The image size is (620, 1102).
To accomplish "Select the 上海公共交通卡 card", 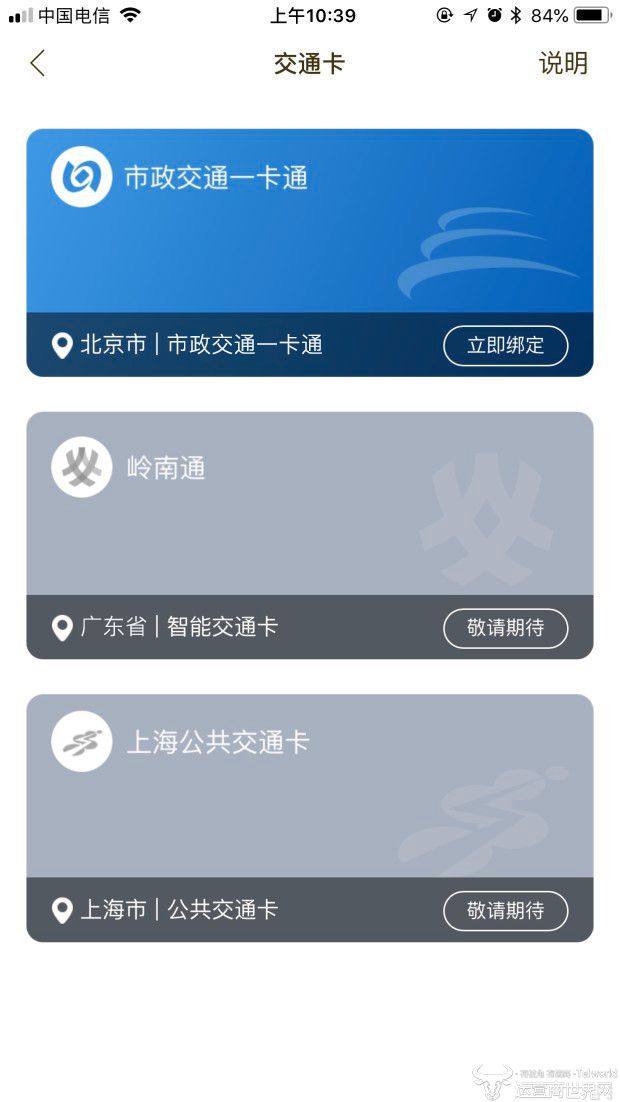I will point(309,785).
